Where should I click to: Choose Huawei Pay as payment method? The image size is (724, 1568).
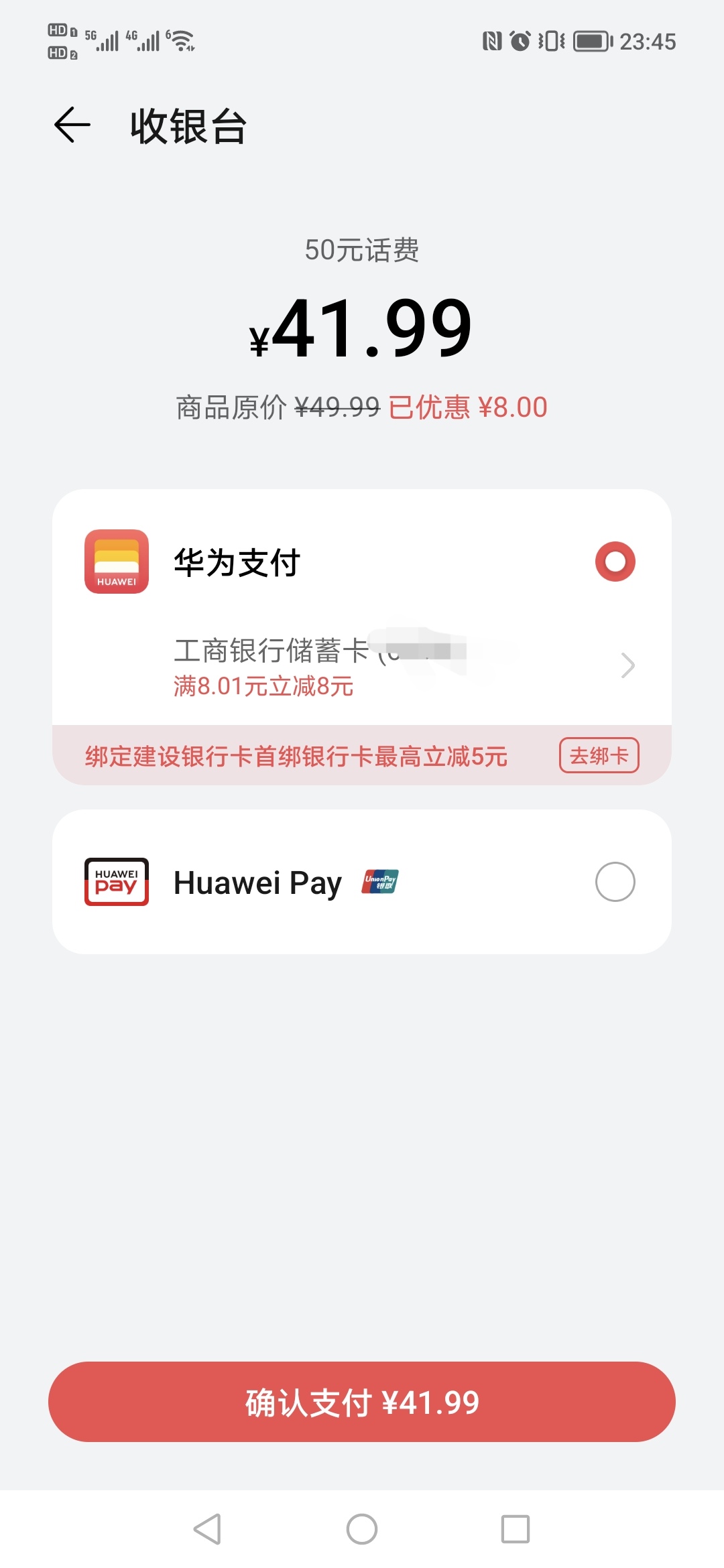click(362, 882)
